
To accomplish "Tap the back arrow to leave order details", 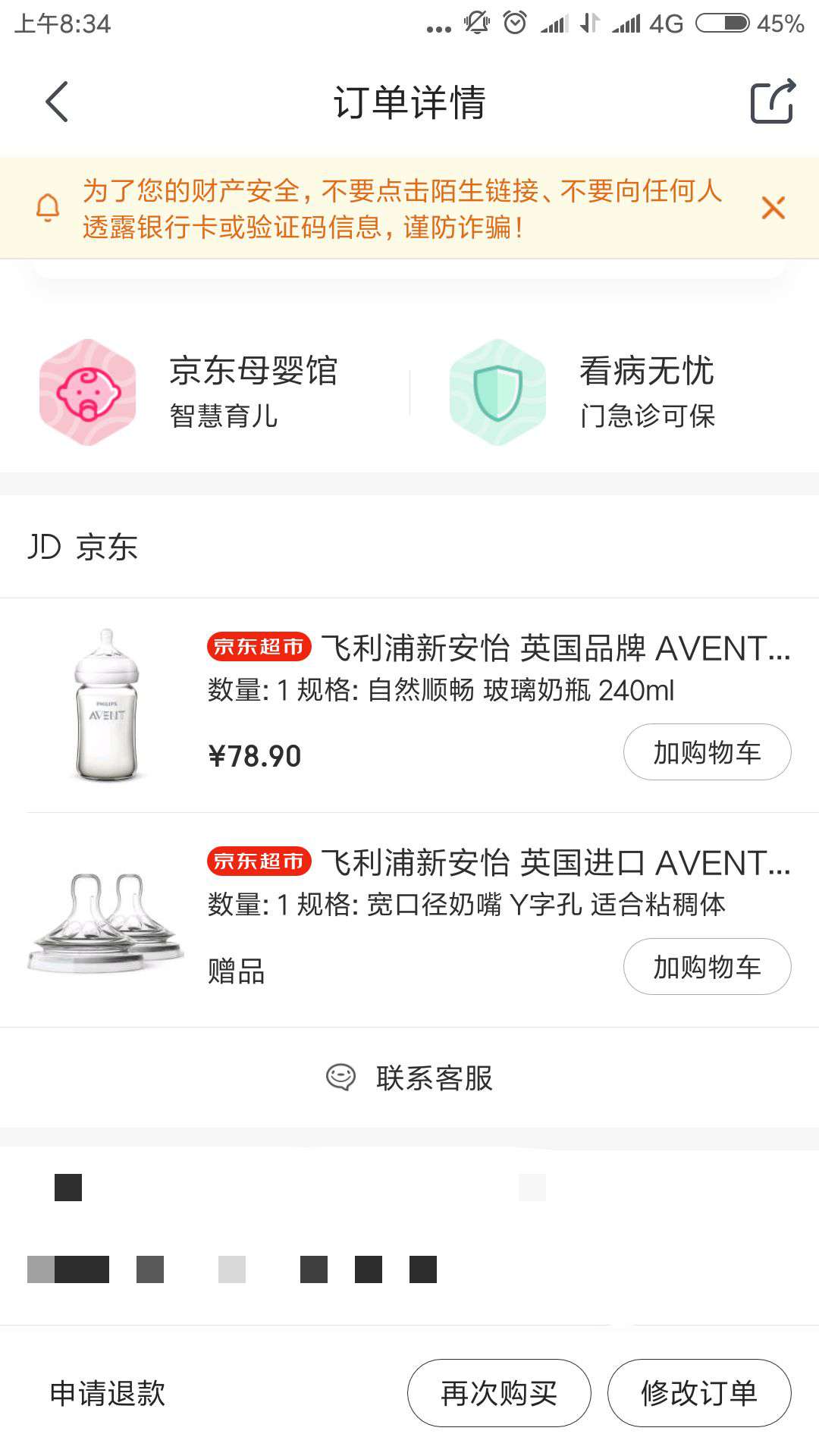I will tap(55, 102).
